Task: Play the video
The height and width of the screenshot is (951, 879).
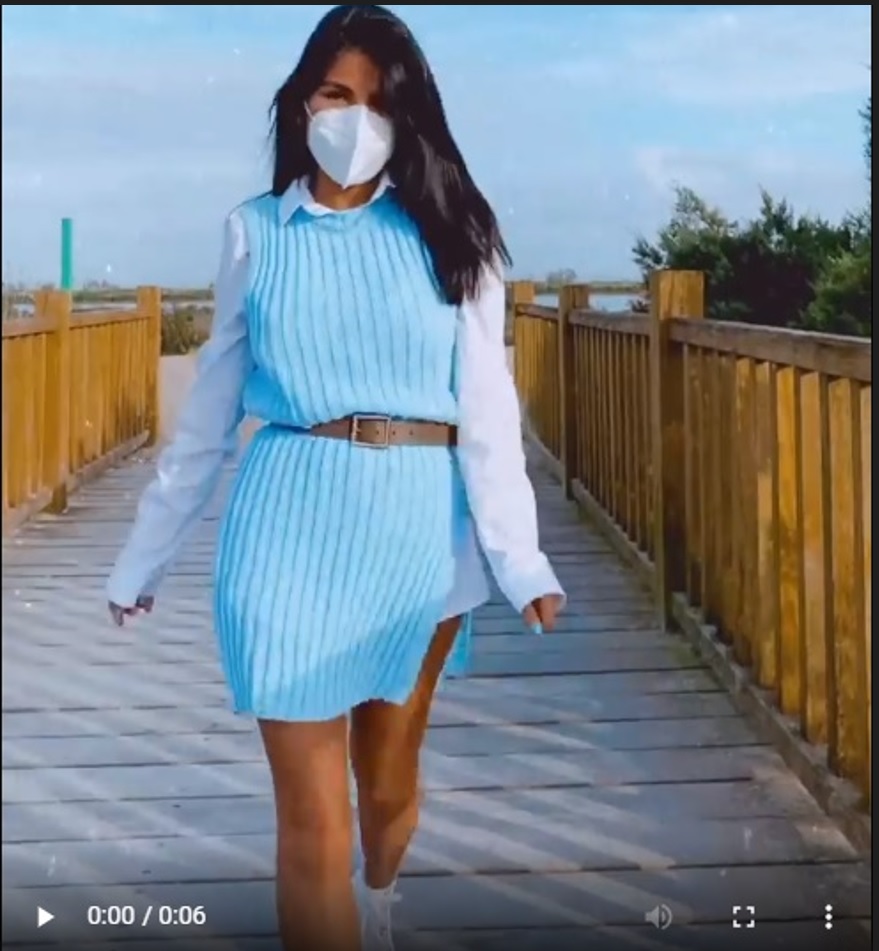Action: 45,916
